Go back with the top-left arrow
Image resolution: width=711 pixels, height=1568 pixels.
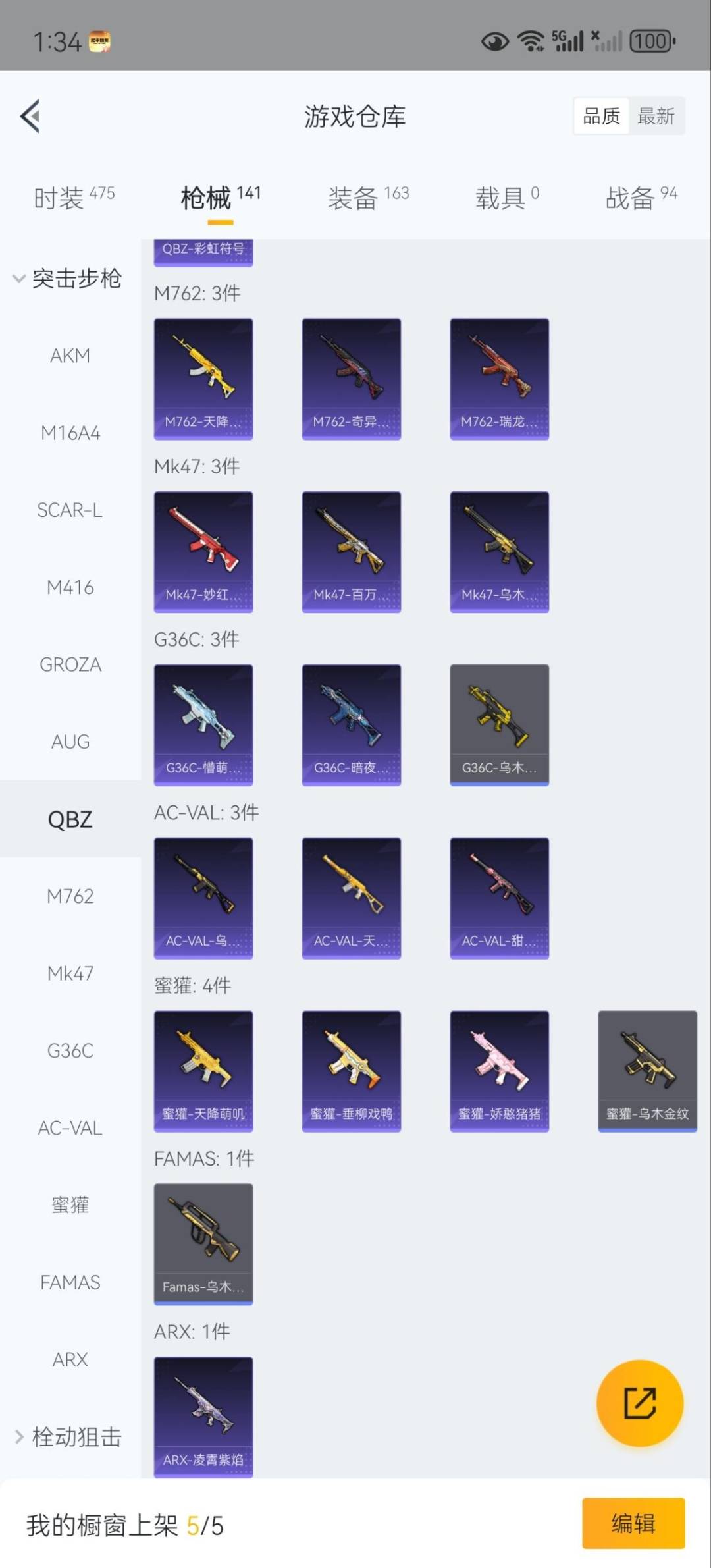click(x=30, y=117)
